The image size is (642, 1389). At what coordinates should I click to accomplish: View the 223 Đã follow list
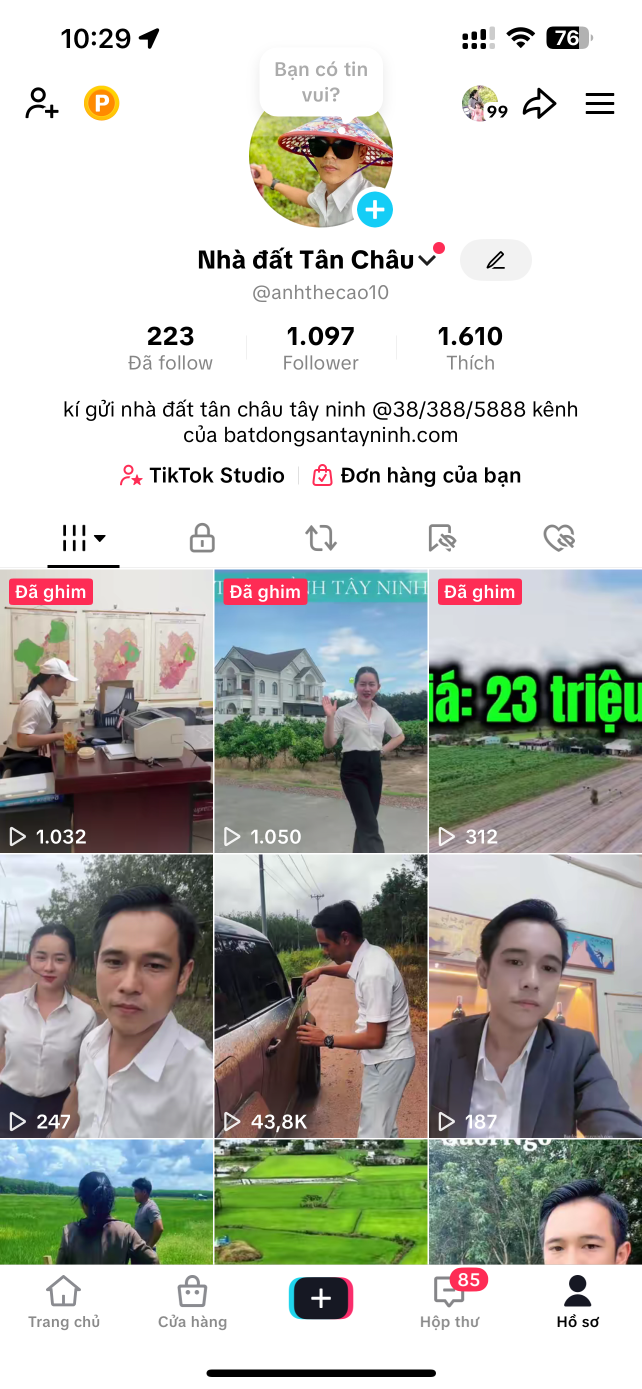click(170, 347)
